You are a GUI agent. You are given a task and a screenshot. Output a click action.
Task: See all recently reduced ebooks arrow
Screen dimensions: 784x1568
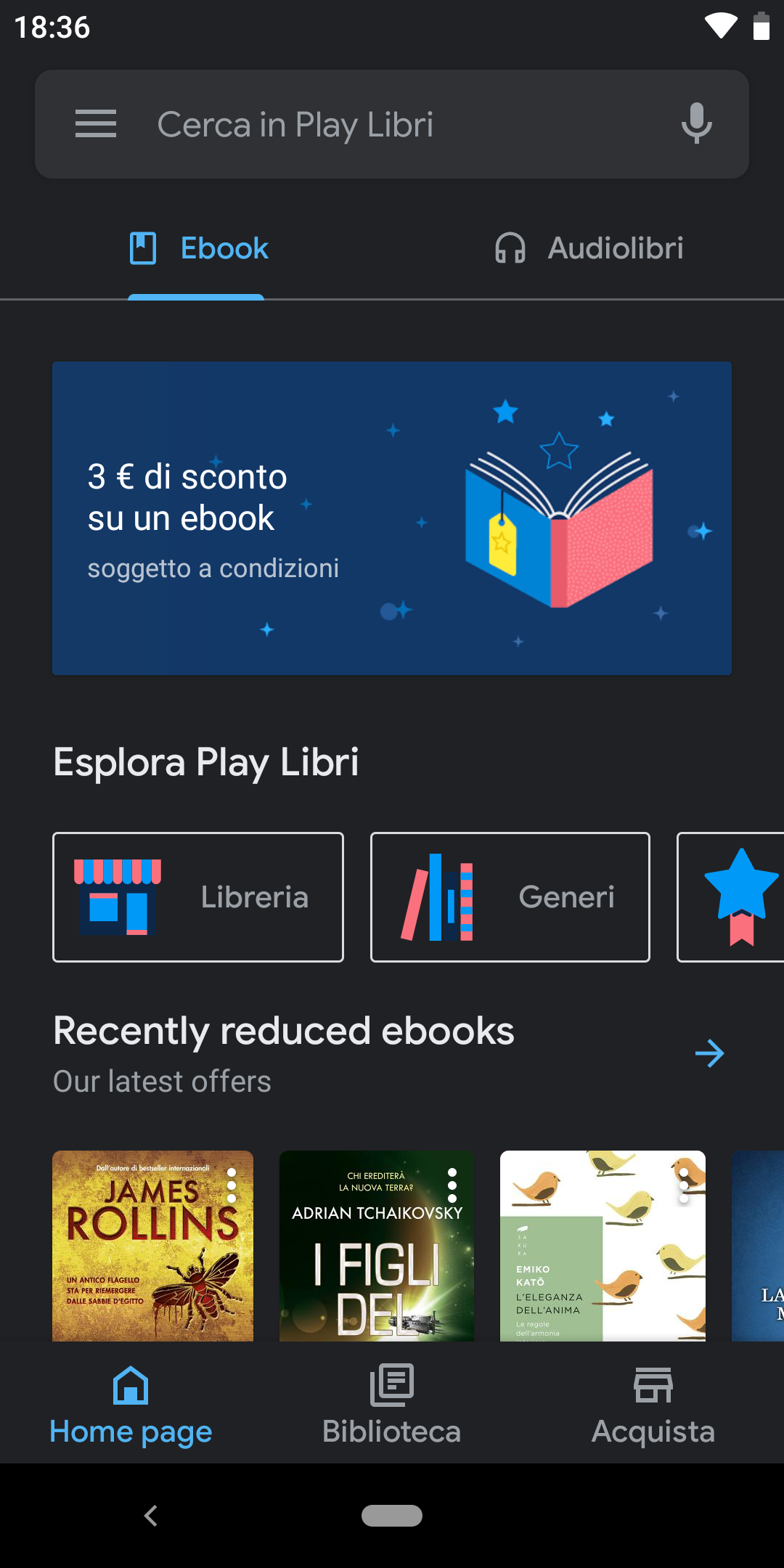point(709,1053)
